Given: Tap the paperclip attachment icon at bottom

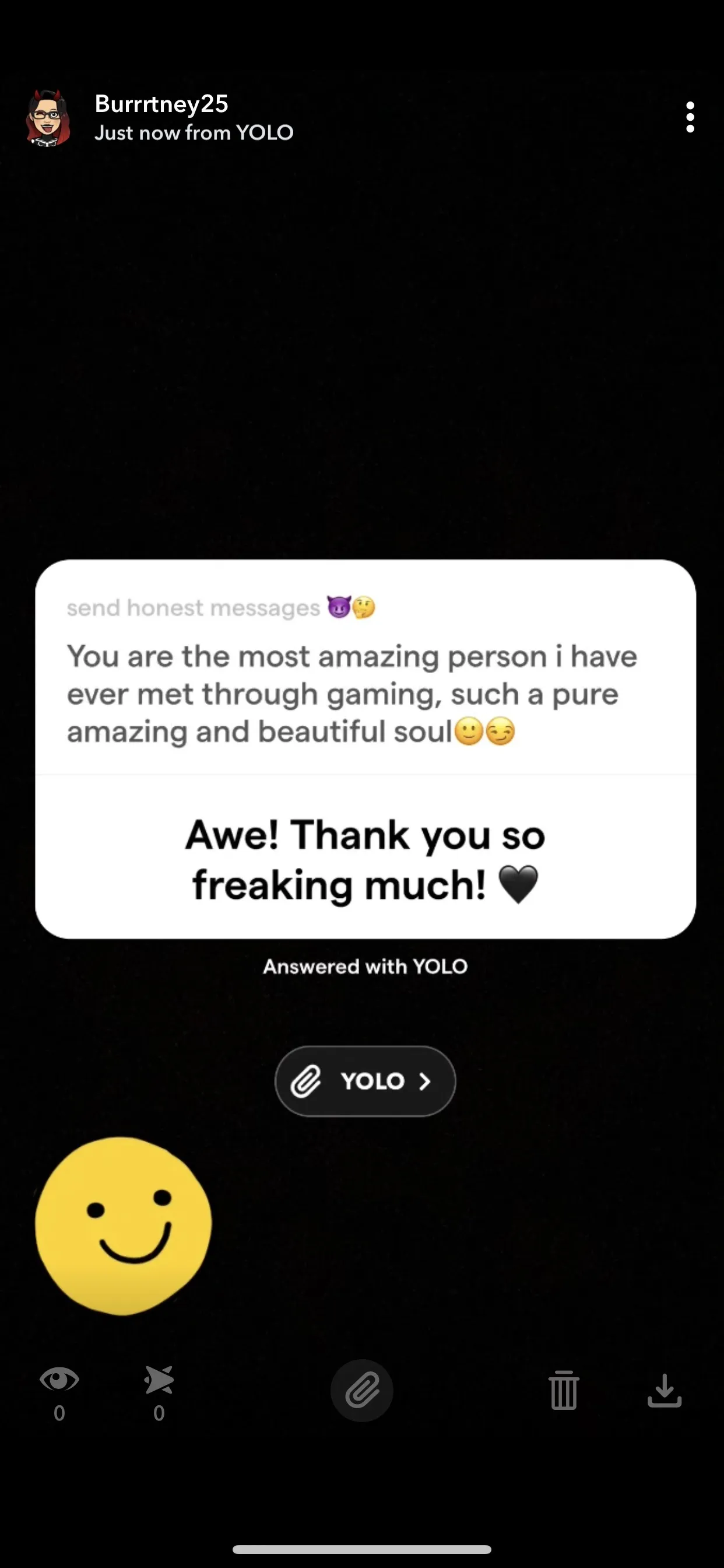Looking at the screenshot, I should [362, 1391].
